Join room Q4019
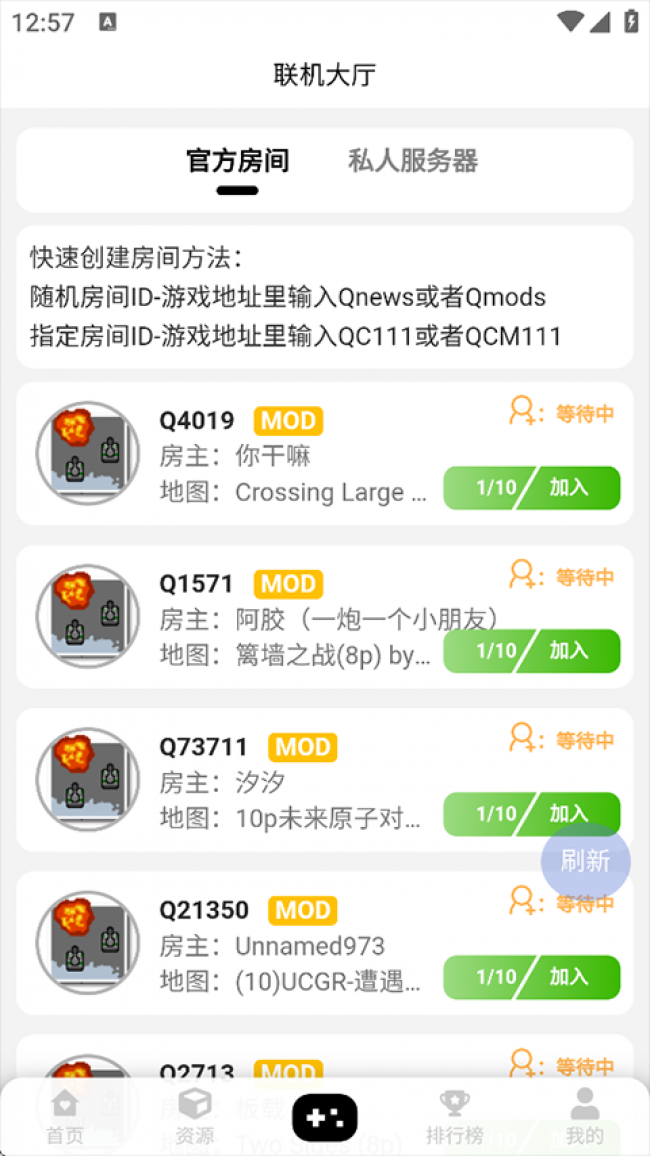The height and width of the screenshot is (1156, 650). pos(569,488)
